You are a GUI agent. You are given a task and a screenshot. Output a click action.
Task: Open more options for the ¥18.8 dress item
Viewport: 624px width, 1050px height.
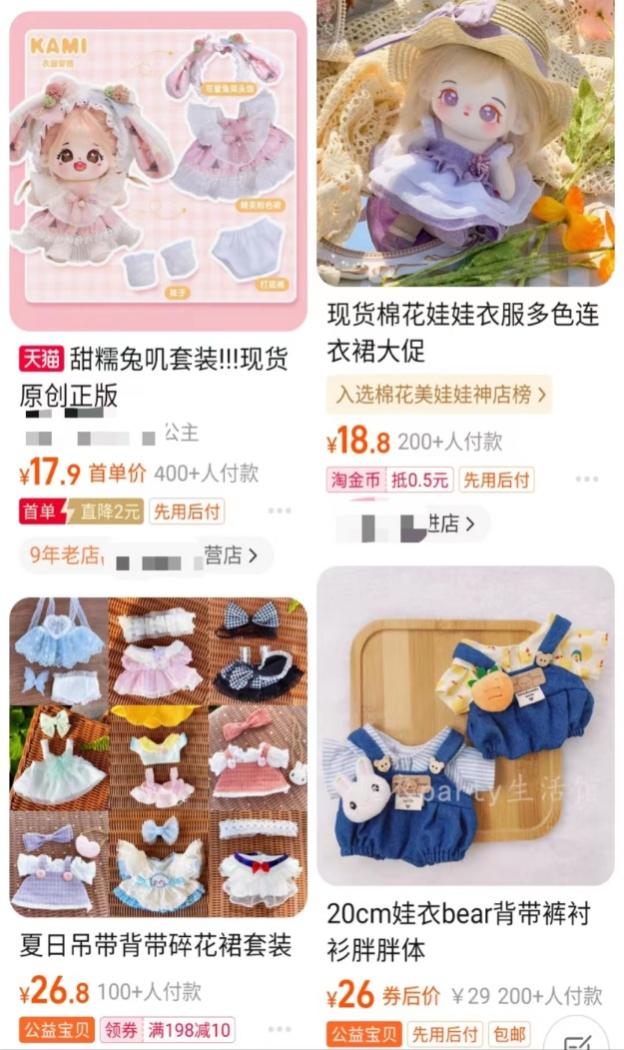tap(588, 479)
